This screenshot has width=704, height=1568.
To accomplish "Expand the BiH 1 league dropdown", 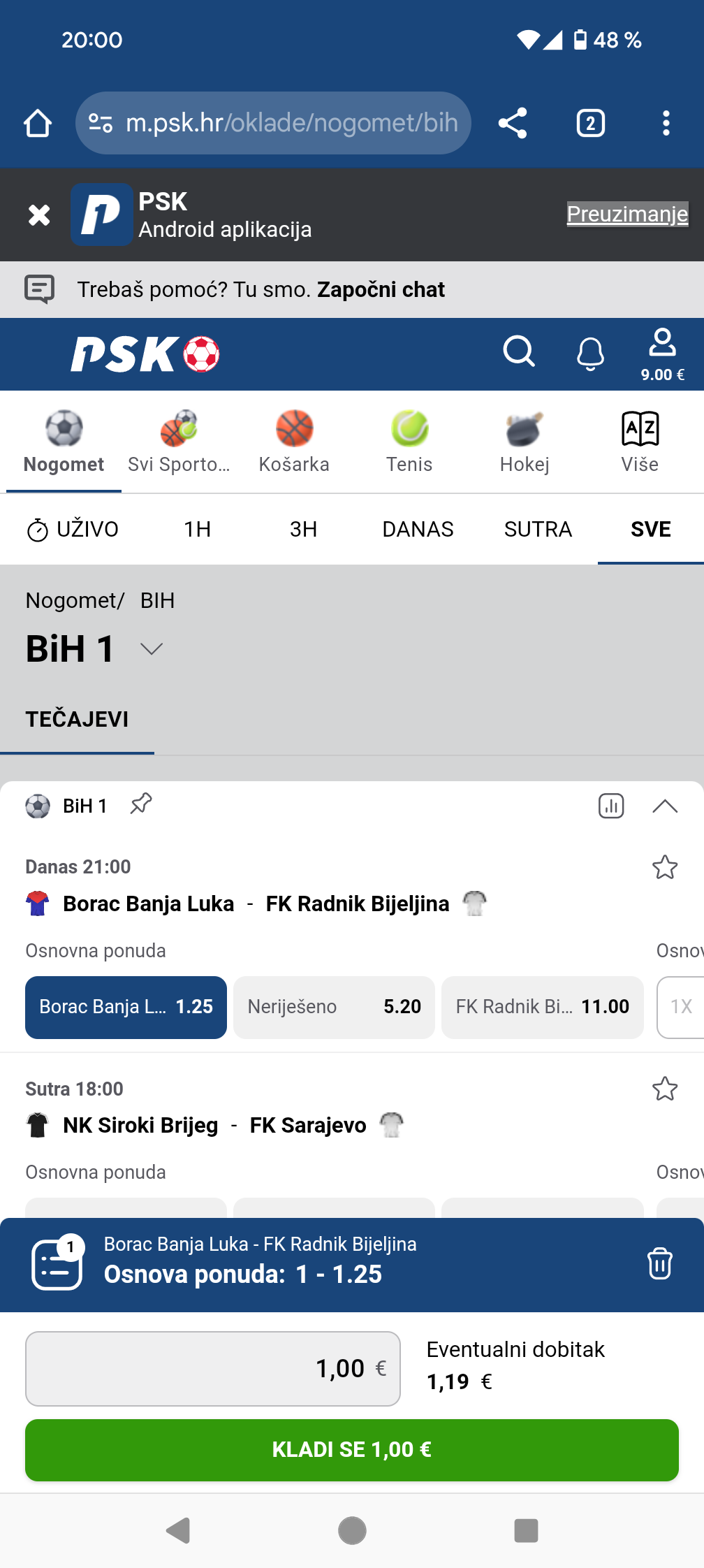I will pos(152,648).
